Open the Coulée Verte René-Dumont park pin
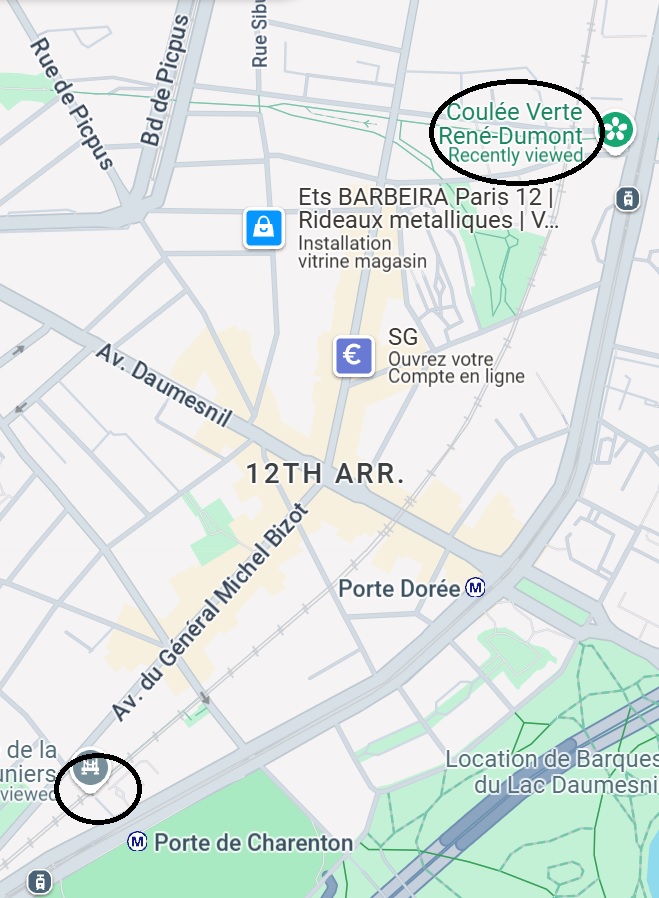The width and height of the screenshot is (659, 898). click(x=617, y=129)
